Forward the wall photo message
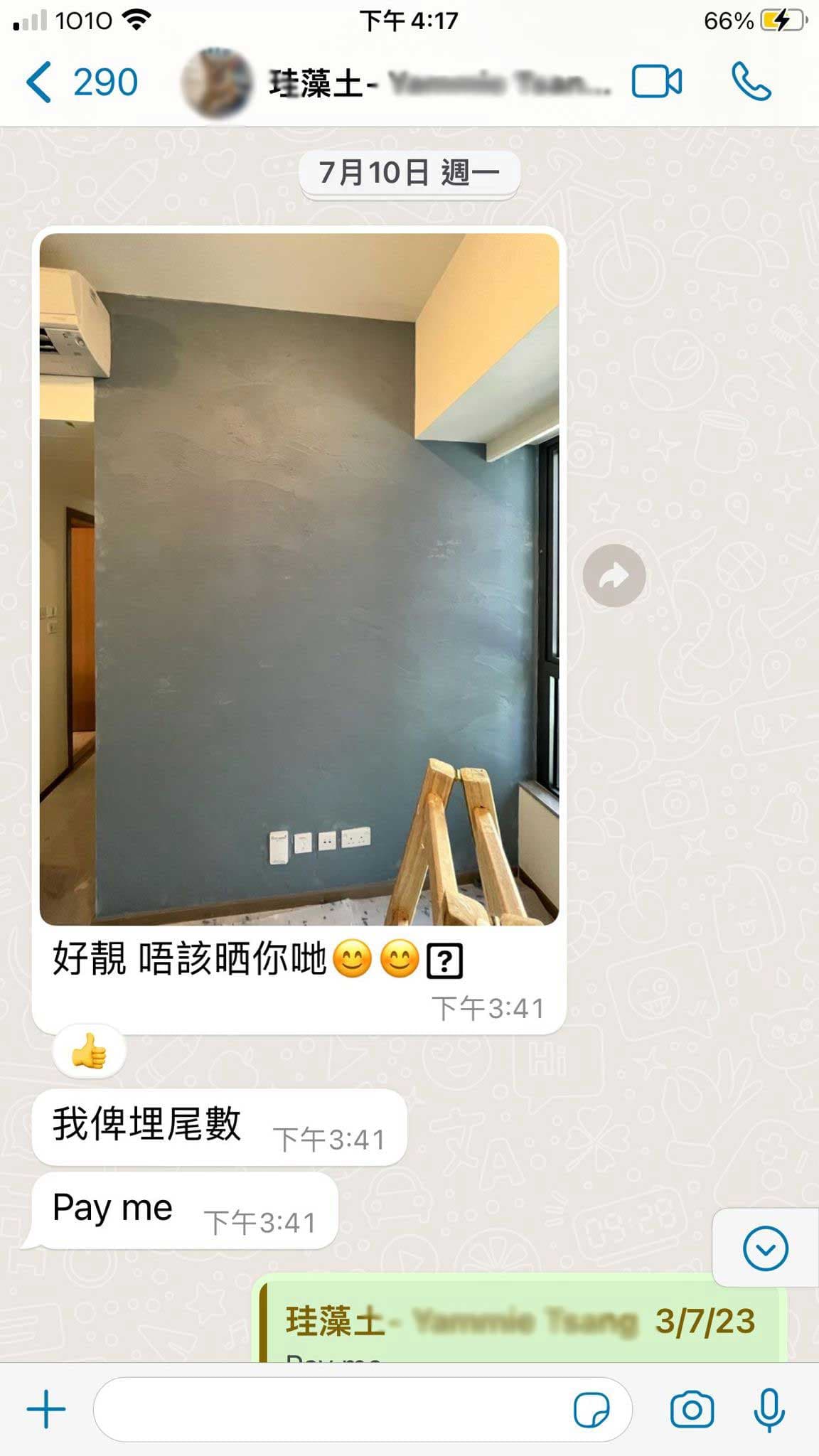The image size is (819, 1456). [614, 576]
